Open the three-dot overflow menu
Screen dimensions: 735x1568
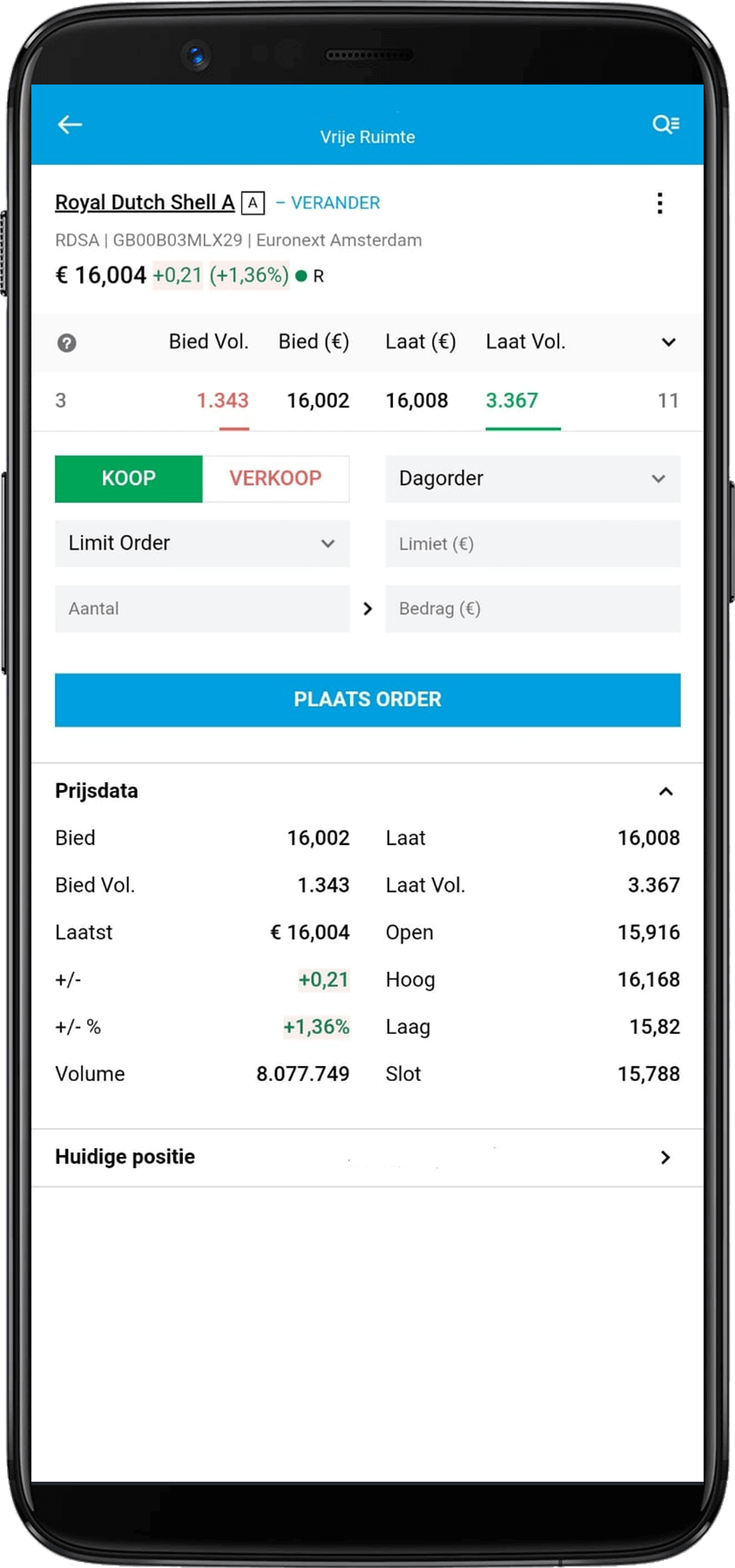tap(660, 203)
